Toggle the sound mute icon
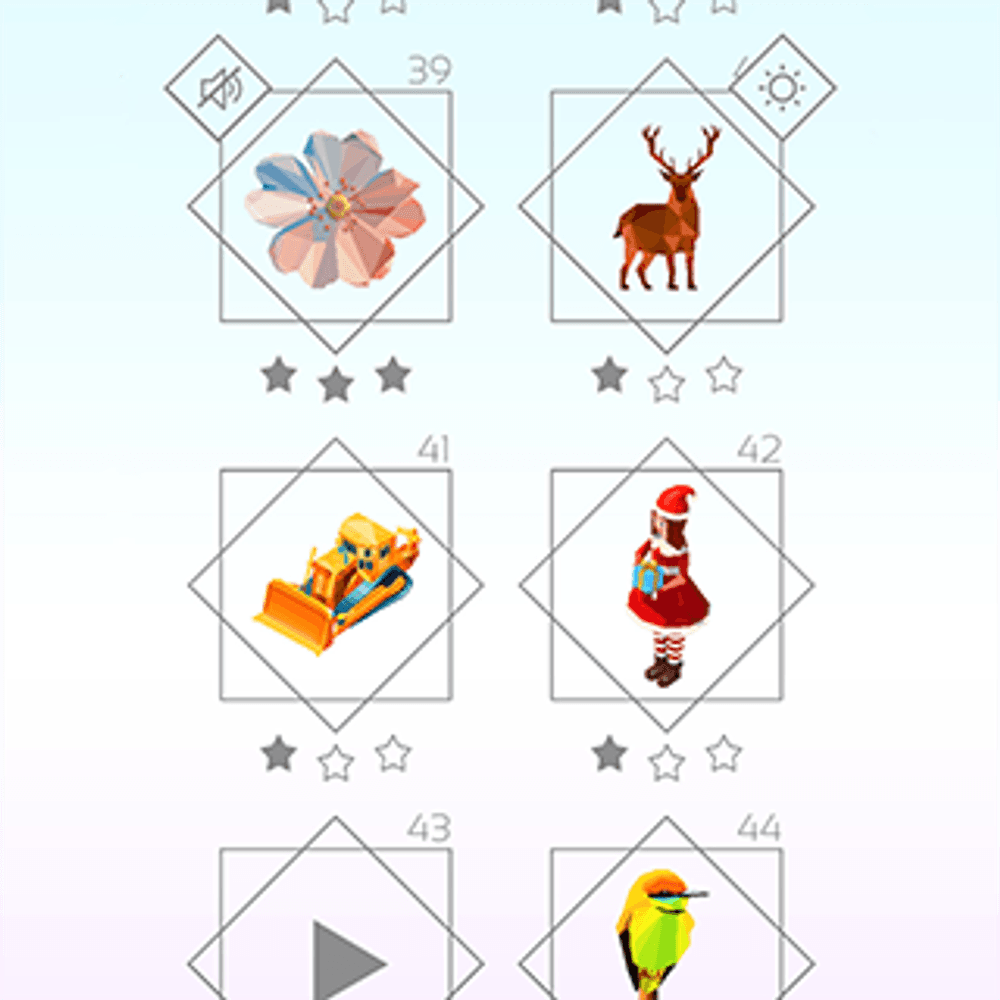The width and height of the screenshot is (1000, 1000). [218, 90]
